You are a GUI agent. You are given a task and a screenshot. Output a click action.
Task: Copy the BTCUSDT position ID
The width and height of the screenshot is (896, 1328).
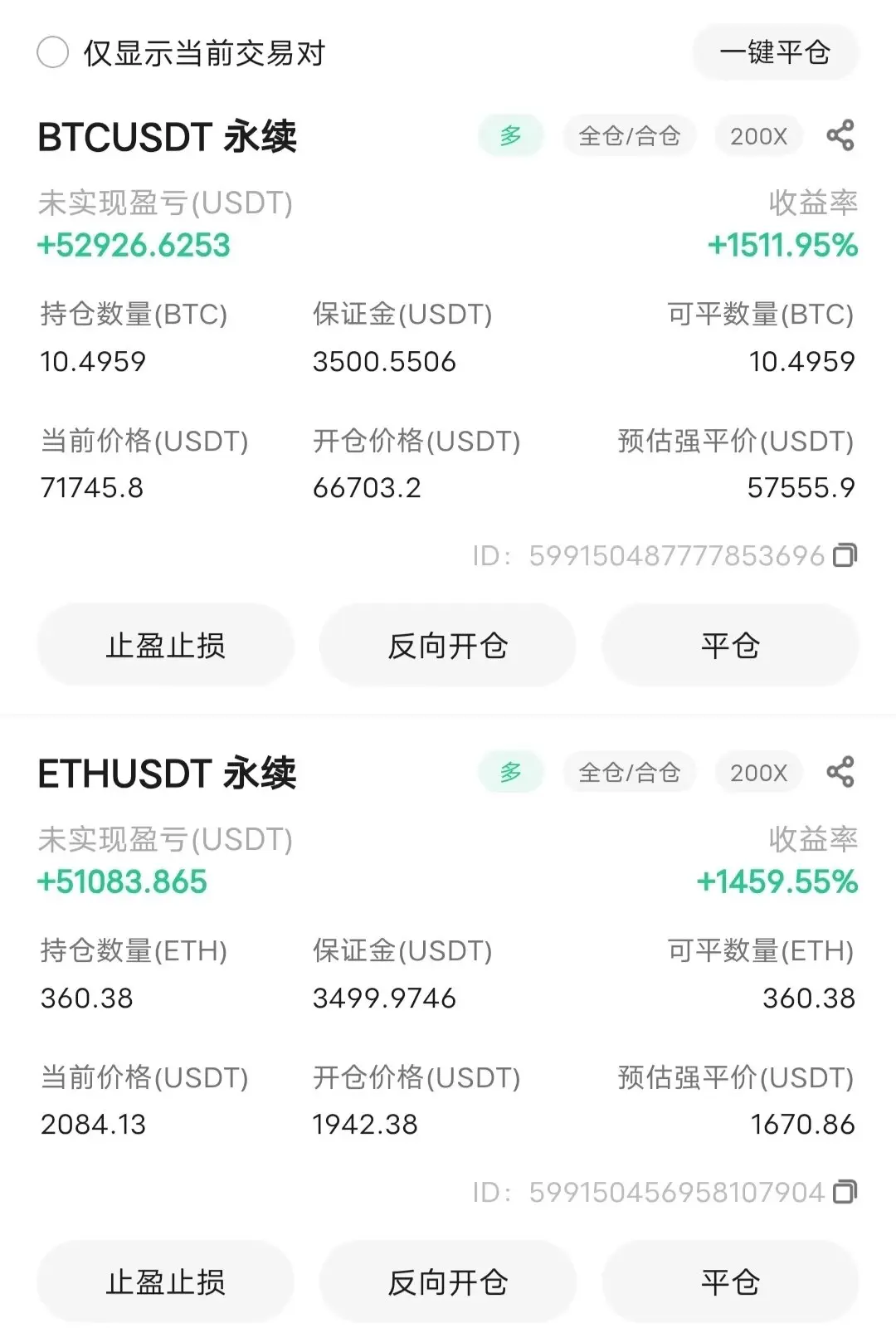tap(845, 555)
